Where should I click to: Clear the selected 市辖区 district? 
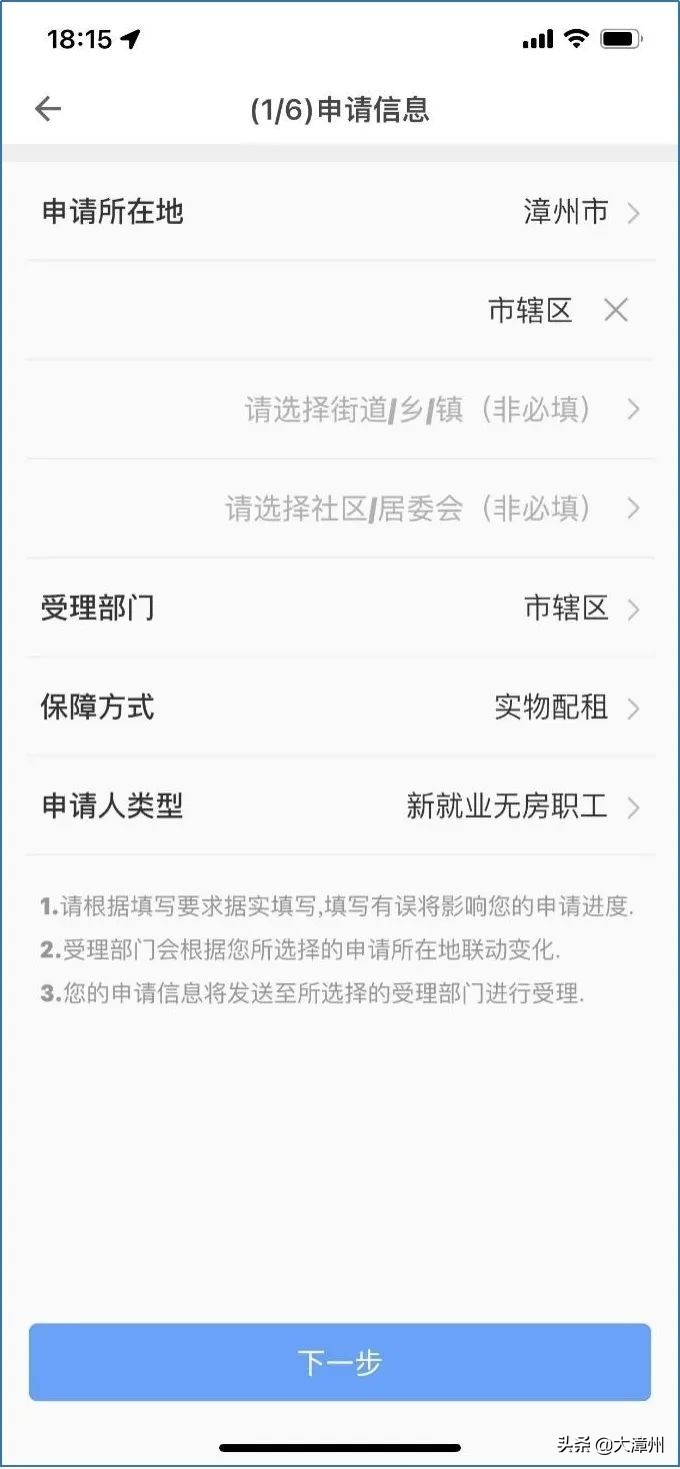tap(616, 310)
